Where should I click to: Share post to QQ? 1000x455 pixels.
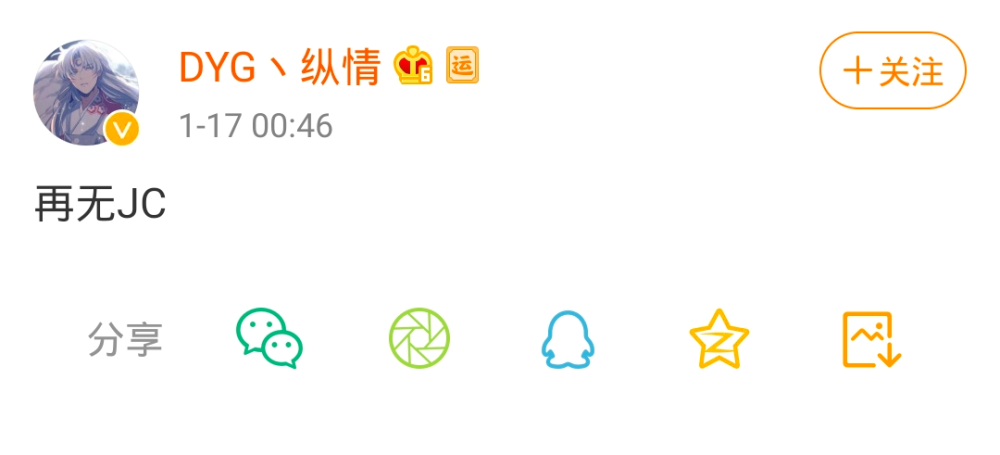click(567, 340)
